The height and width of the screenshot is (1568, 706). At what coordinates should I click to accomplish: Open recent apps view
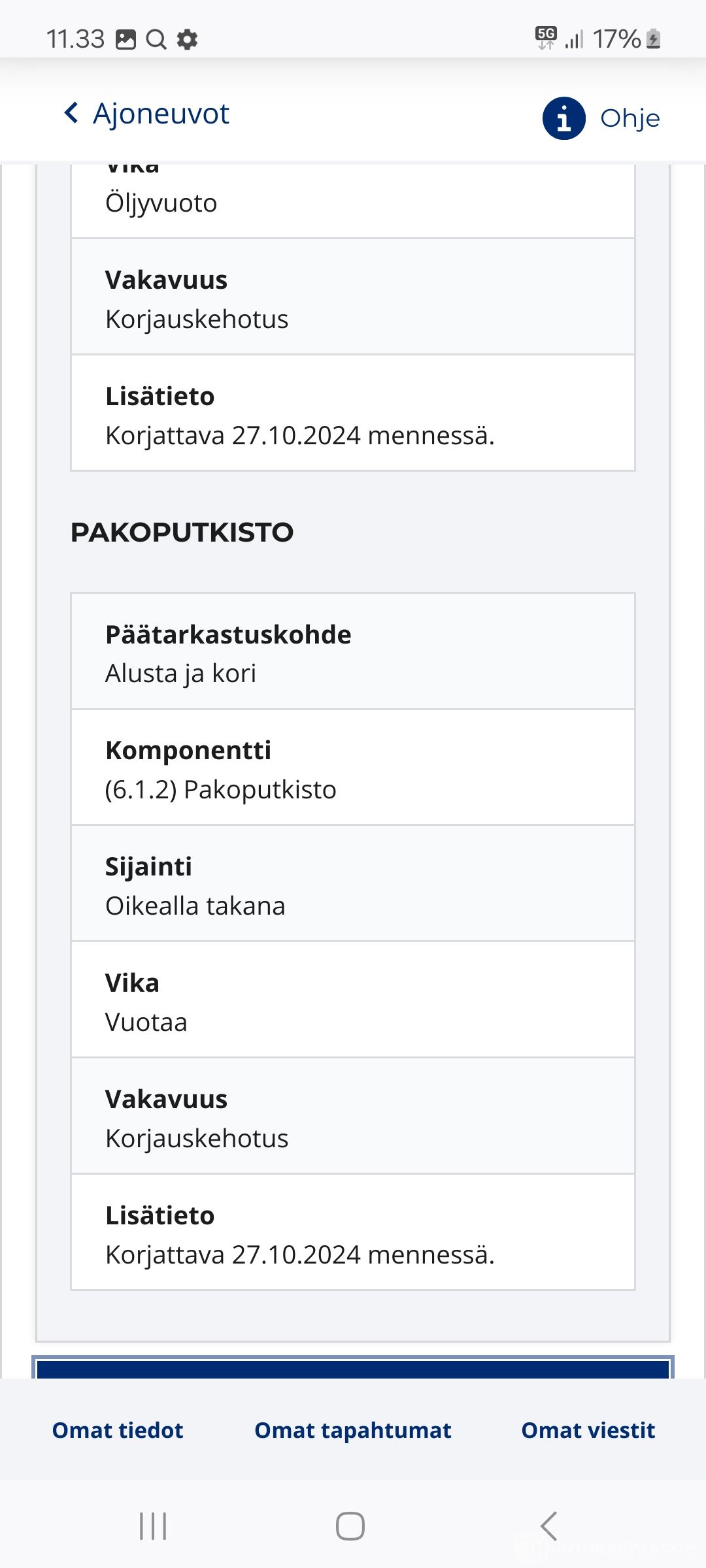(153, 1526)
